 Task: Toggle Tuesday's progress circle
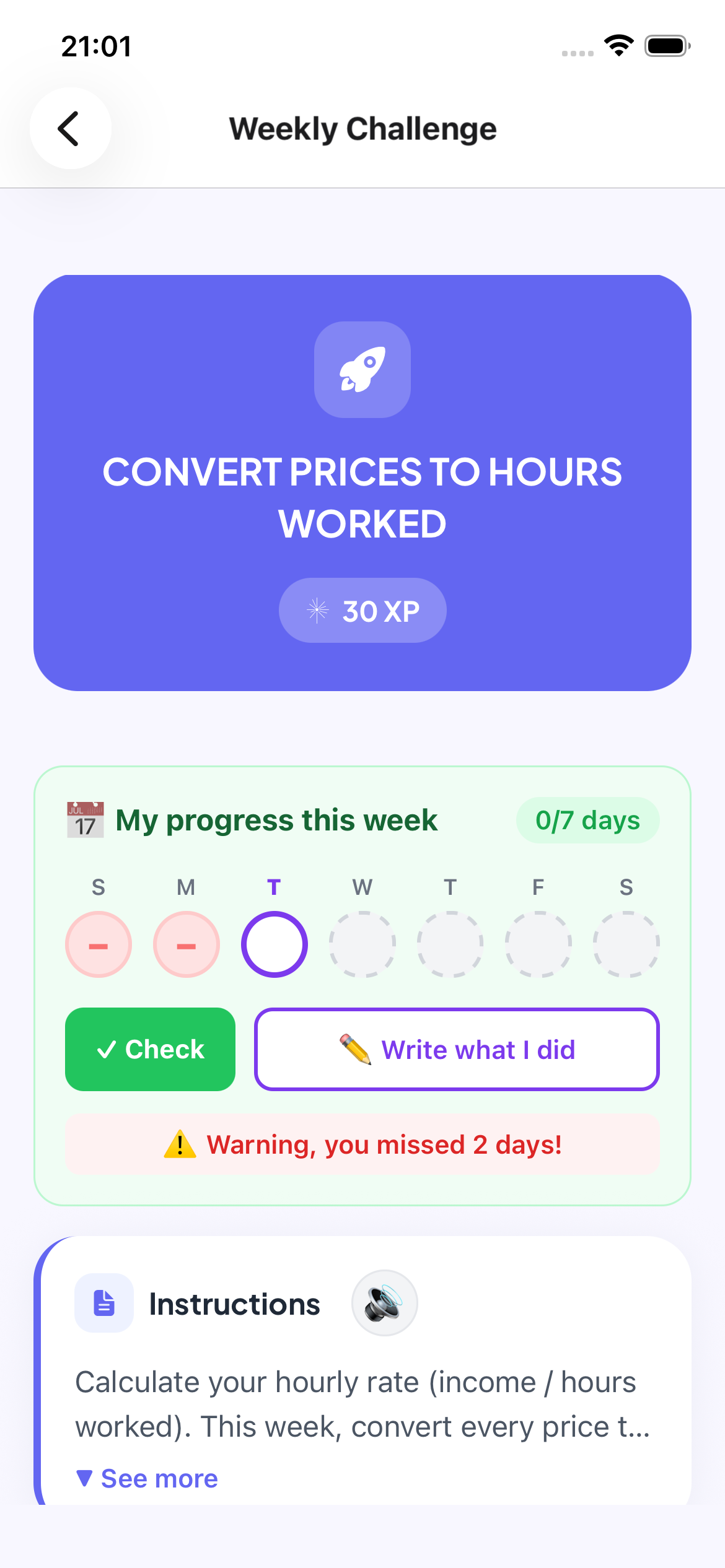[x=274, y=944]
